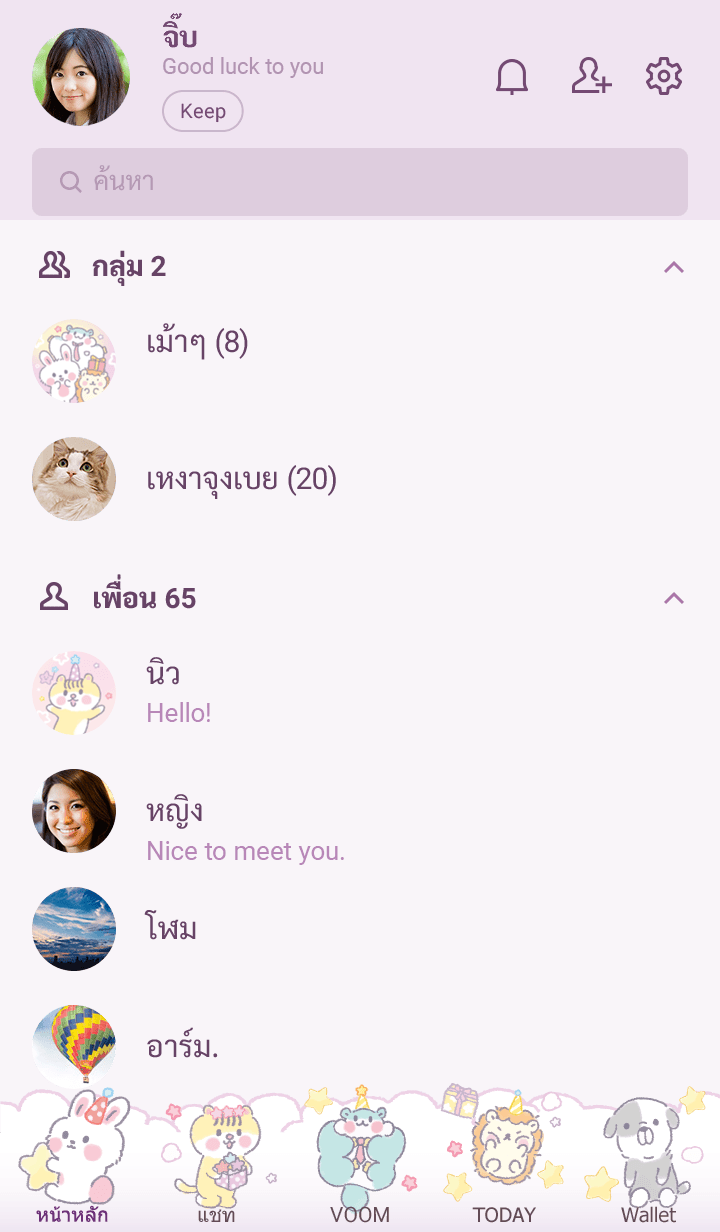
Task: Open my profile picture จิ๊บ
Action: click(x=81, y=77)
